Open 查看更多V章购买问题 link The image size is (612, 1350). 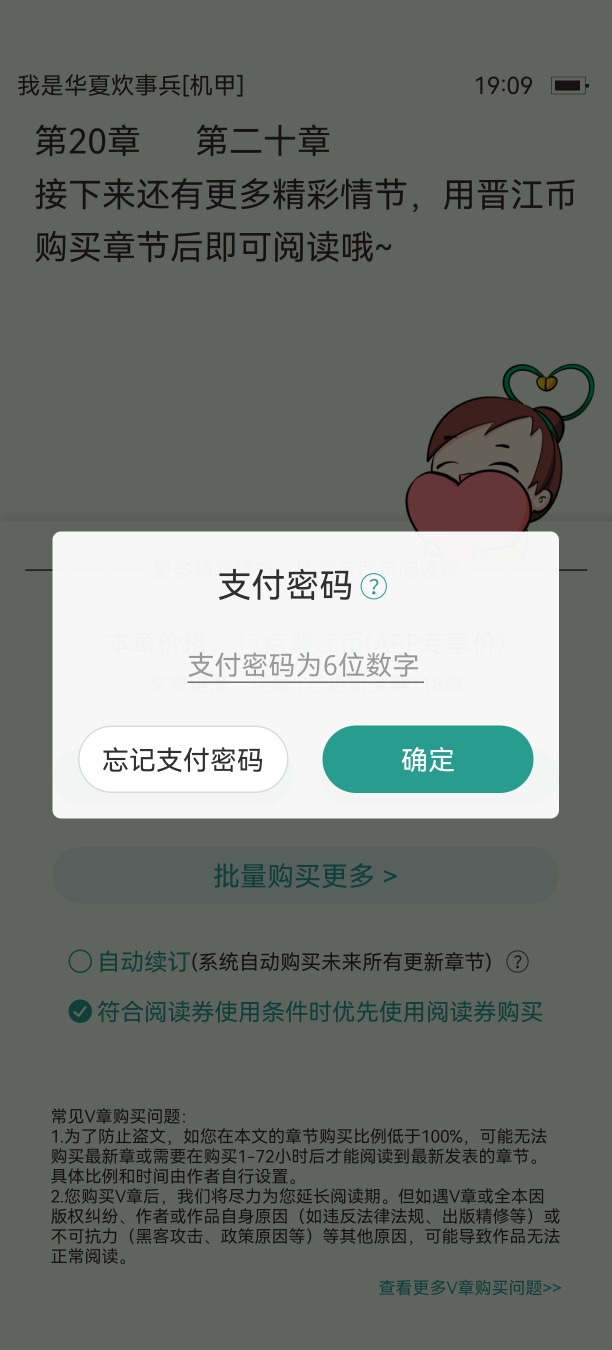(x=469, y=1288)
